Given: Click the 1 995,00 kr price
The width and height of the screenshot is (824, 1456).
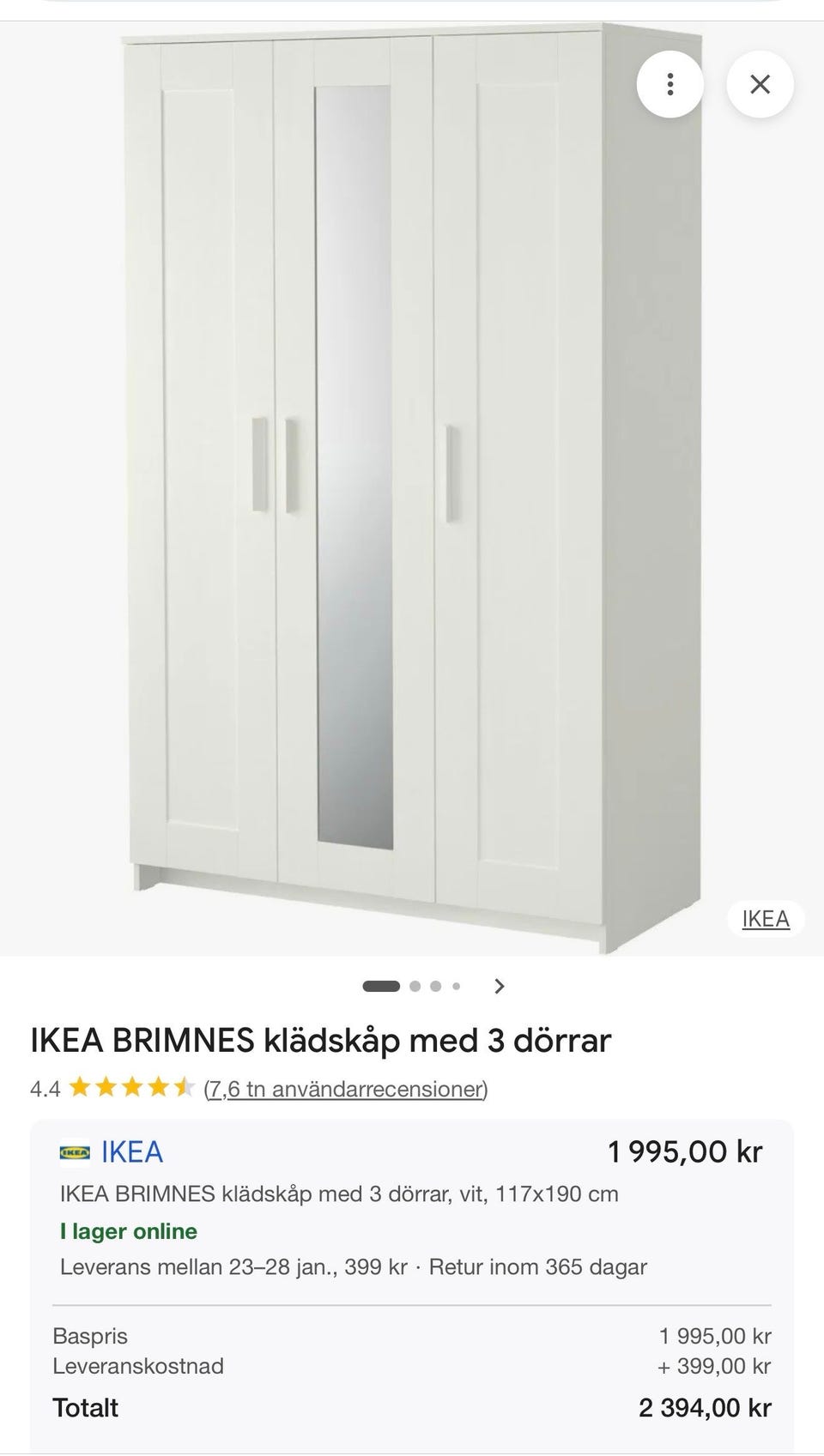Looking at the screenshot, I should 686,1152.
